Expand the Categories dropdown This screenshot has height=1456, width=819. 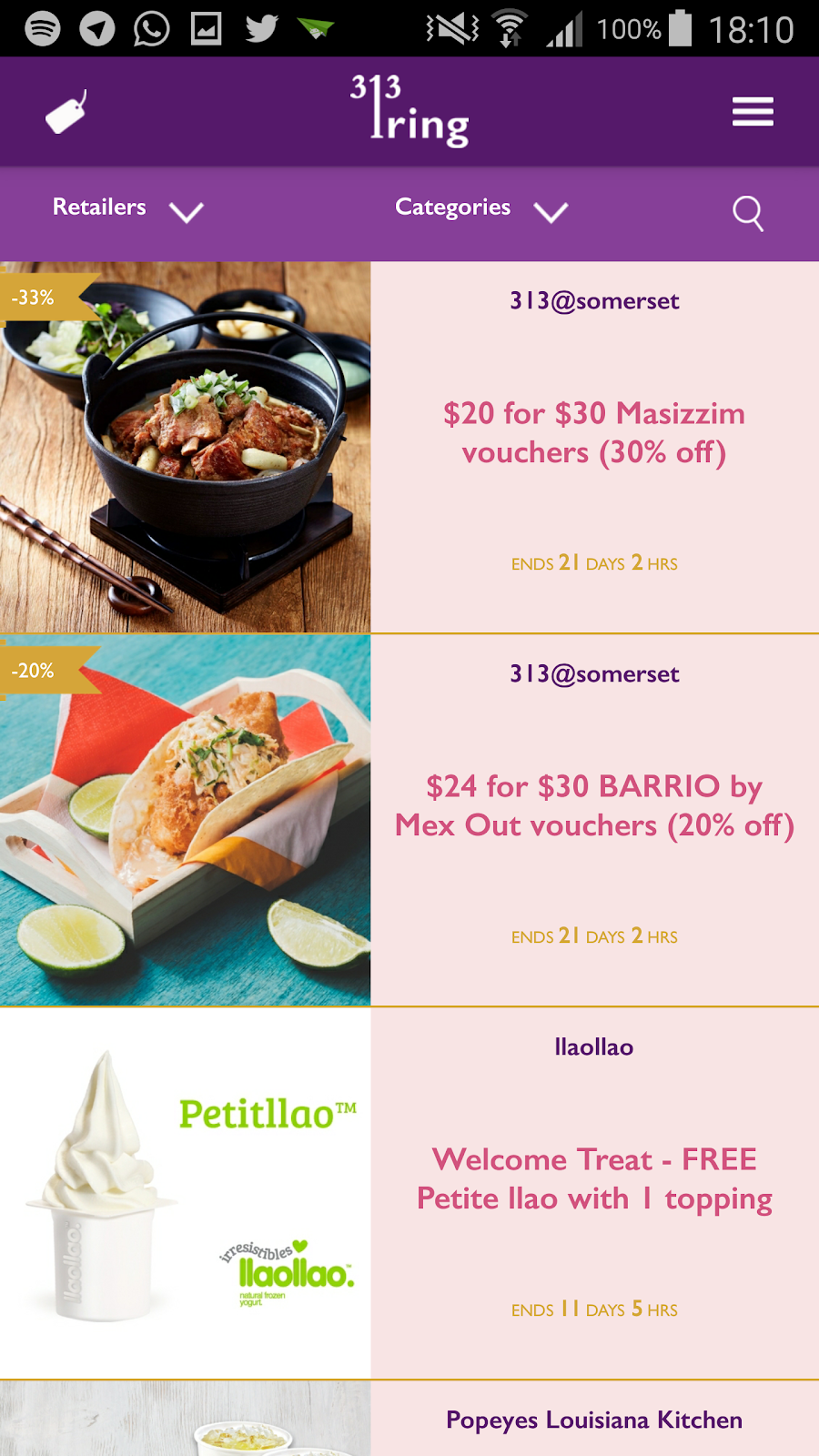pos(480,209)
